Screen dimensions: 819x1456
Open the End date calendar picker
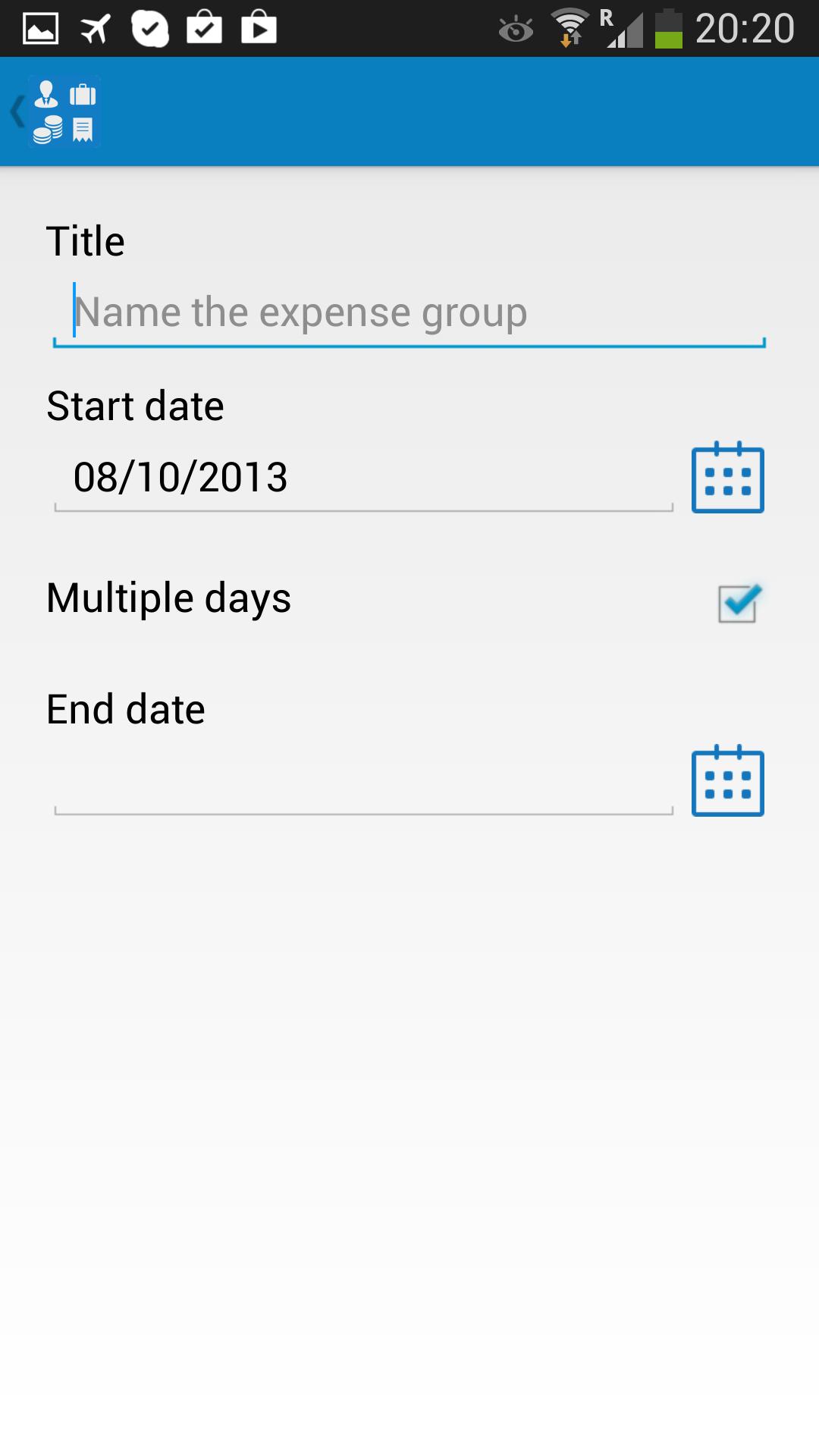pos(727,782)
